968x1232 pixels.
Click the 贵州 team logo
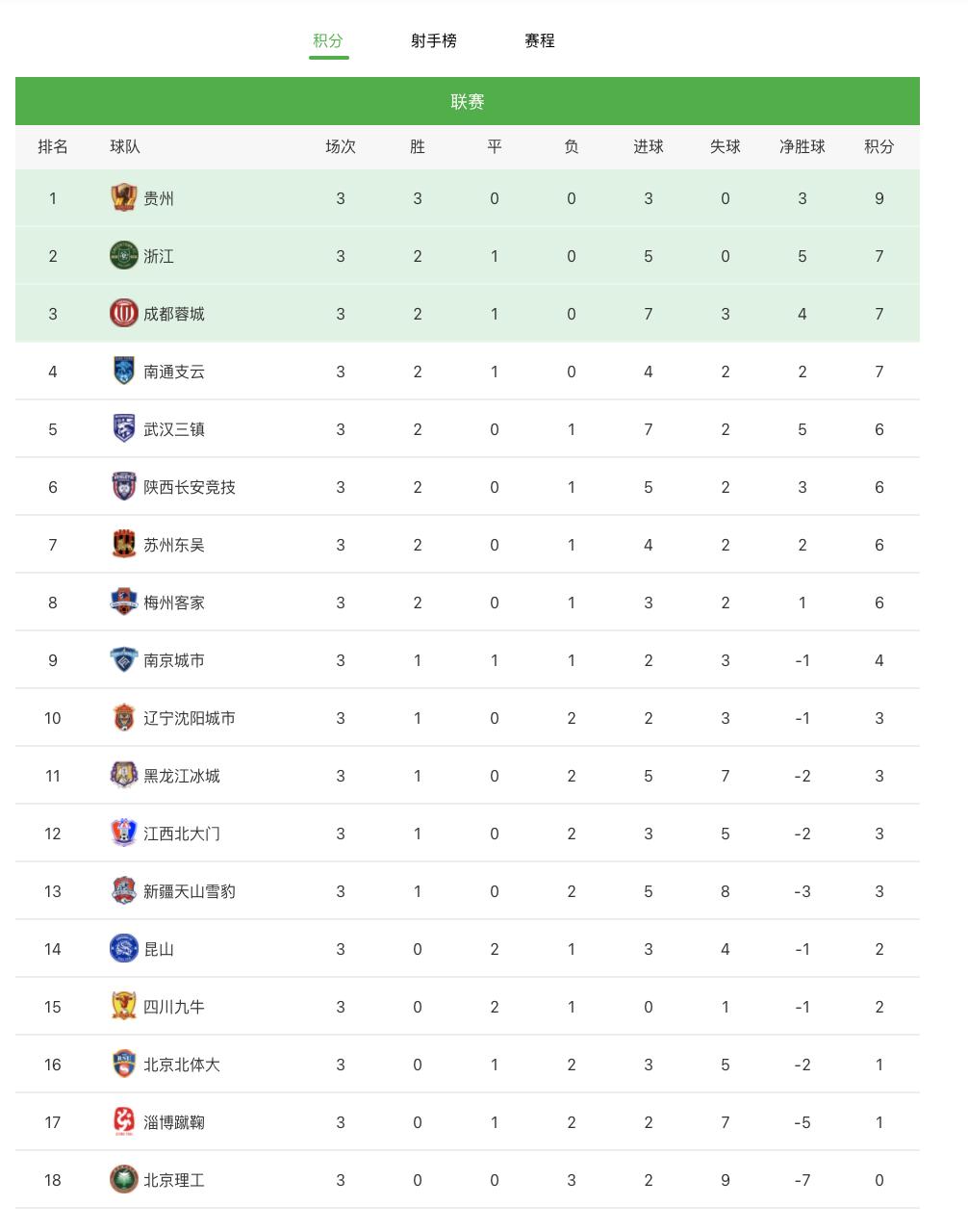[x=124, y=198]
